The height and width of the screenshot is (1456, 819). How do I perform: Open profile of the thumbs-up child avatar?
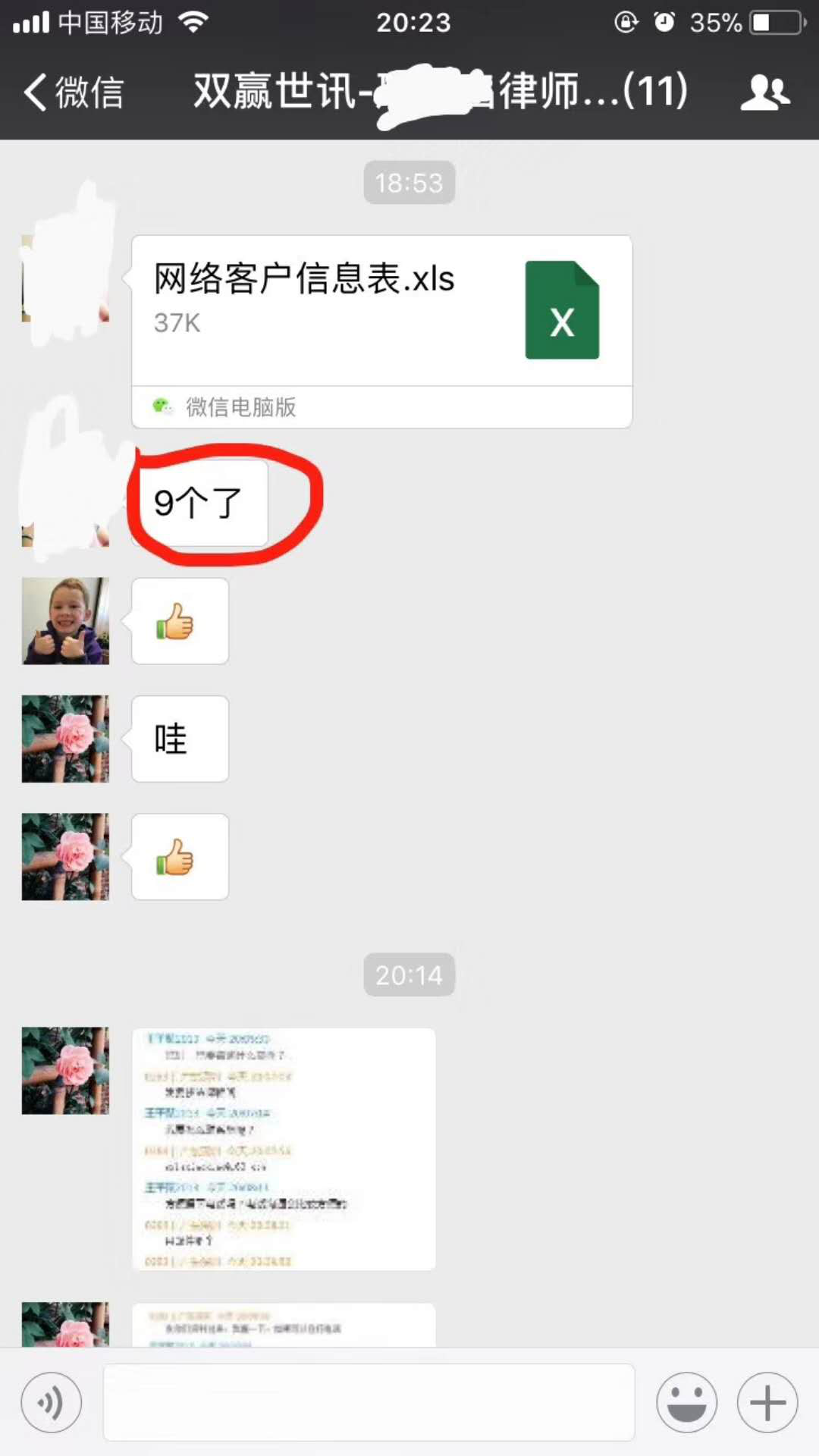65,621
